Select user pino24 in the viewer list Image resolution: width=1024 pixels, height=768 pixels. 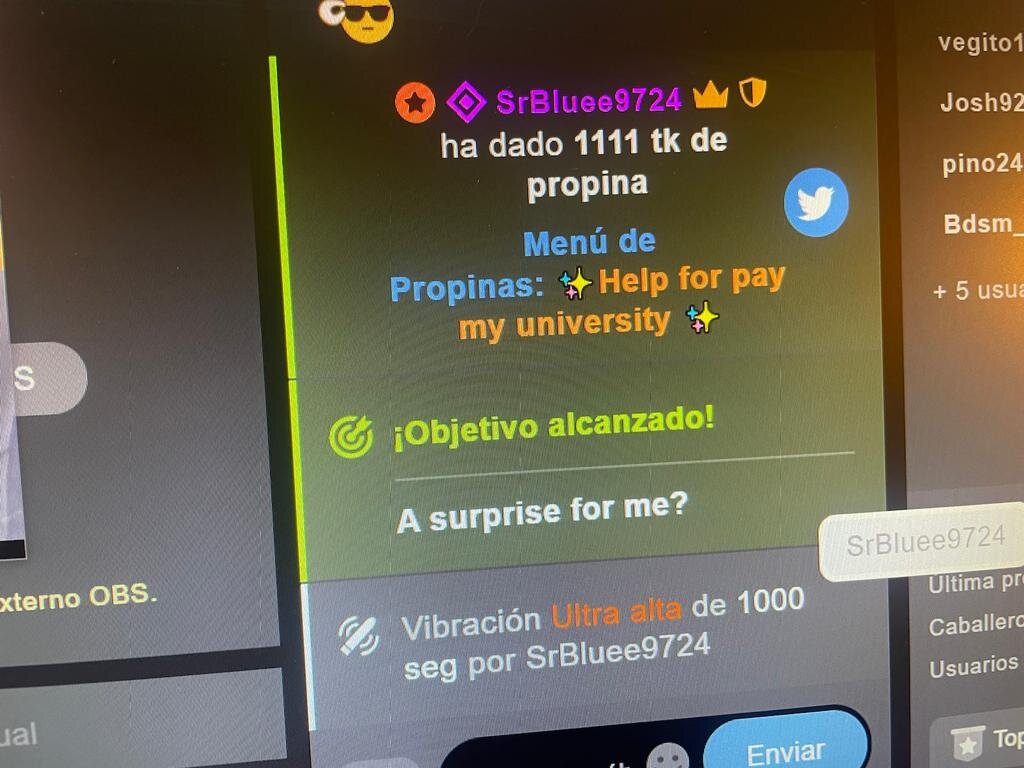coord(982,164)
